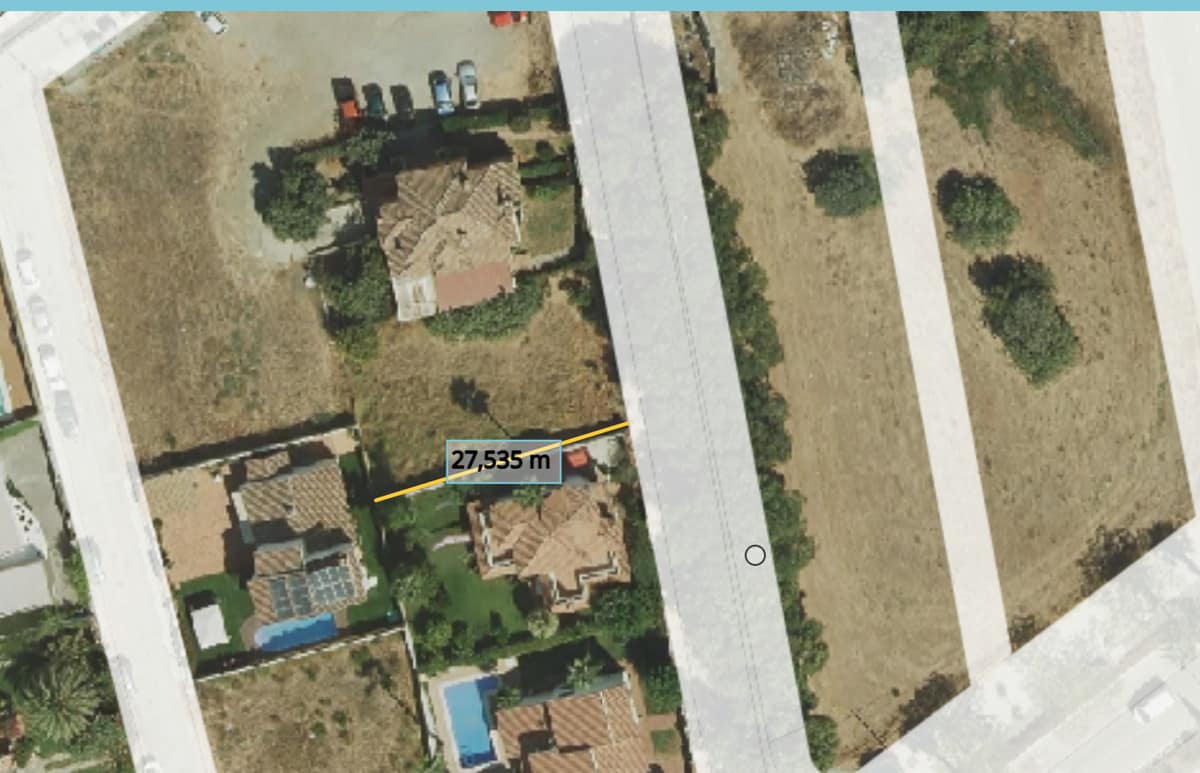Select the 27,535 m measurement label
The width and height of the screenshot is (1200, 773).
502,461
